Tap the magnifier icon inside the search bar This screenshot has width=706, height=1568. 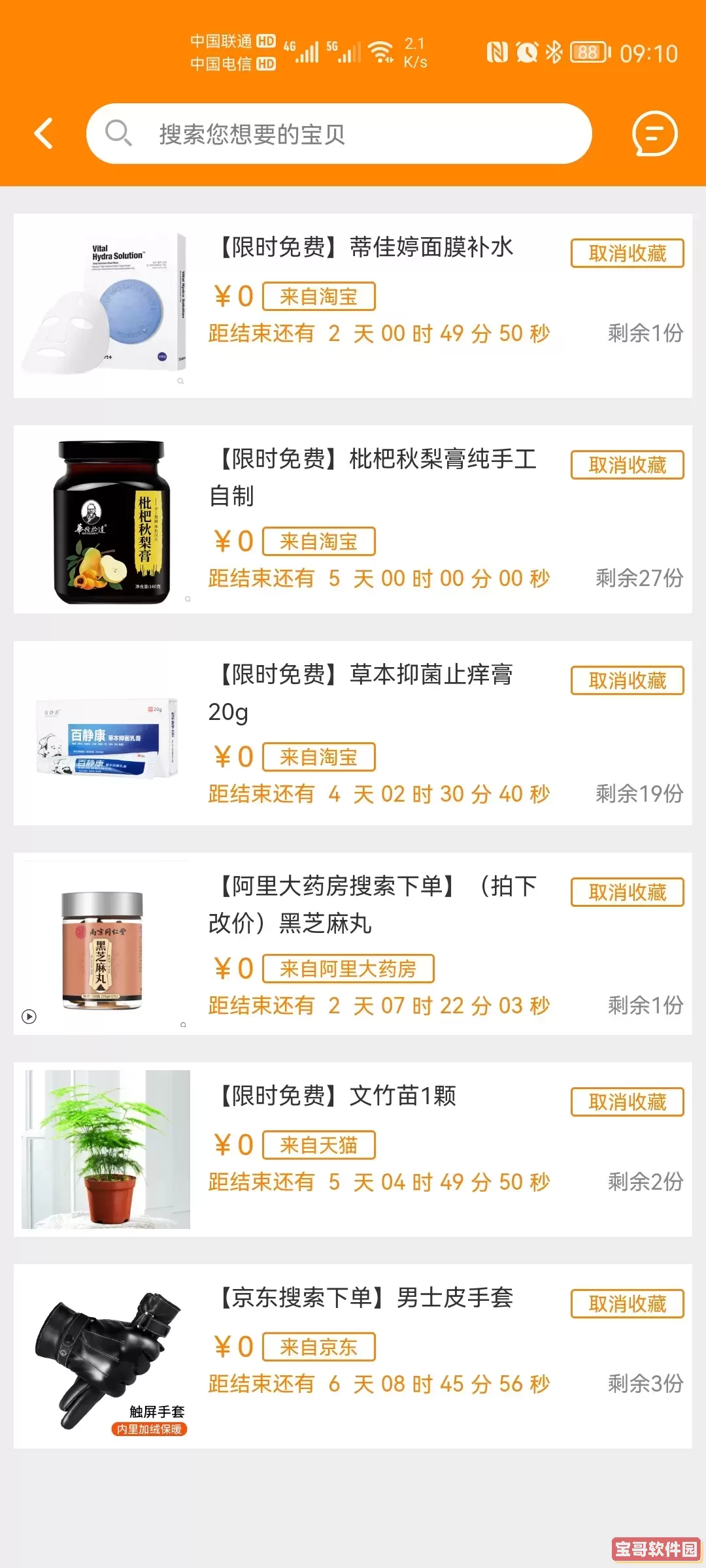[118, 134]
